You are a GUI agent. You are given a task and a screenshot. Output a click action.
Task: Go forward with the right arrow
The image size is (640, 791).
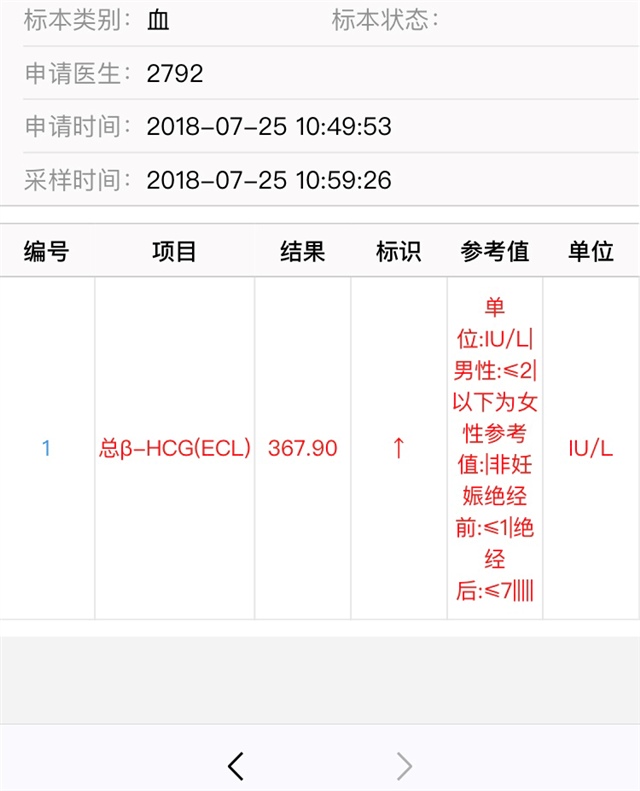[404, 766]
